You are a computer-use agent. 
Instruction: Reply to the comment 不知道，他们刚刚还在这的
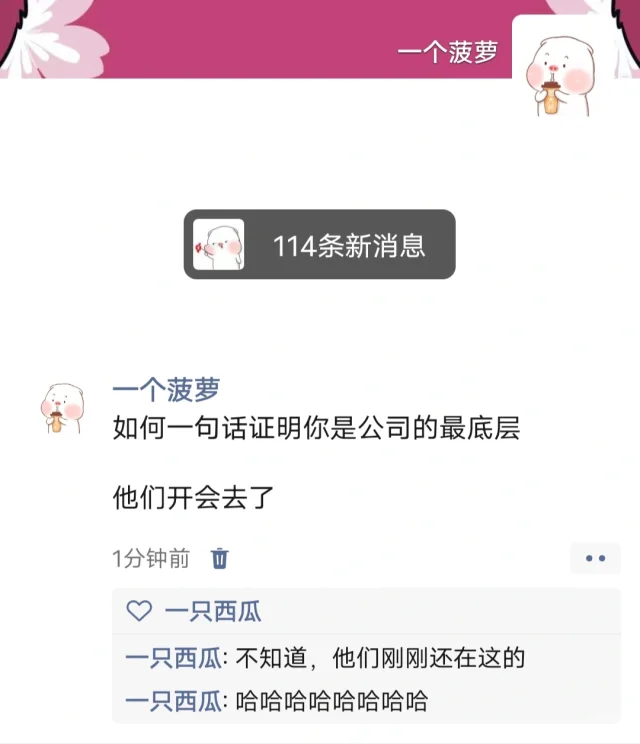[380, 658]
